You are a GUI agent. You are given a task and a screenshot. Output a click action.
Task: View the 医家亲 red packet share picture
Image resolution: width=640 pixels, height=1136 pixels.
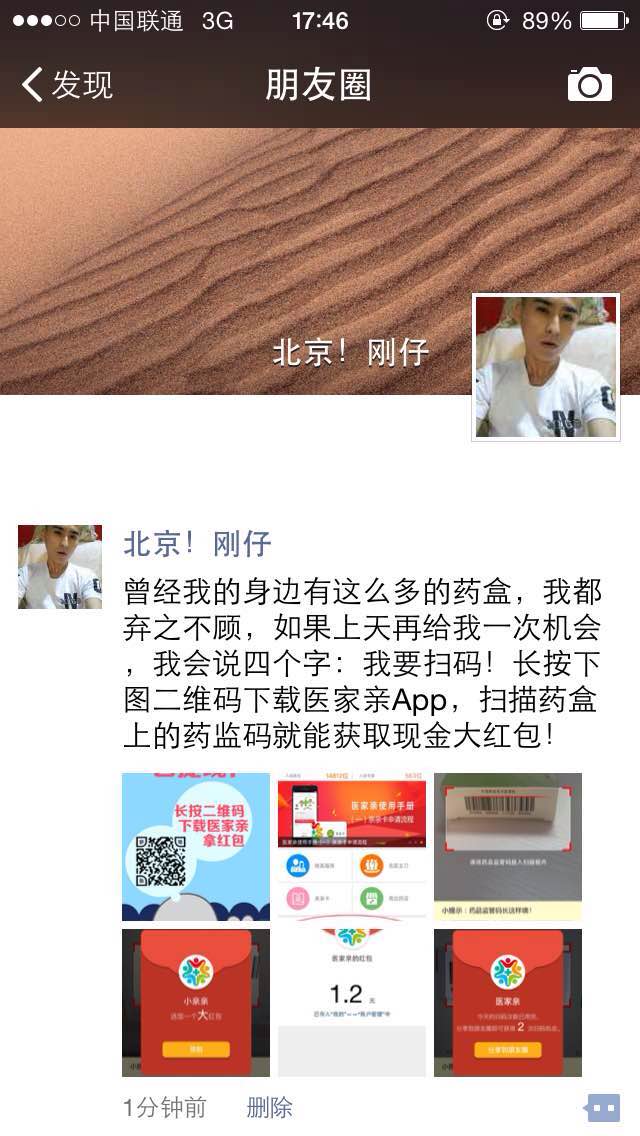508,1002
